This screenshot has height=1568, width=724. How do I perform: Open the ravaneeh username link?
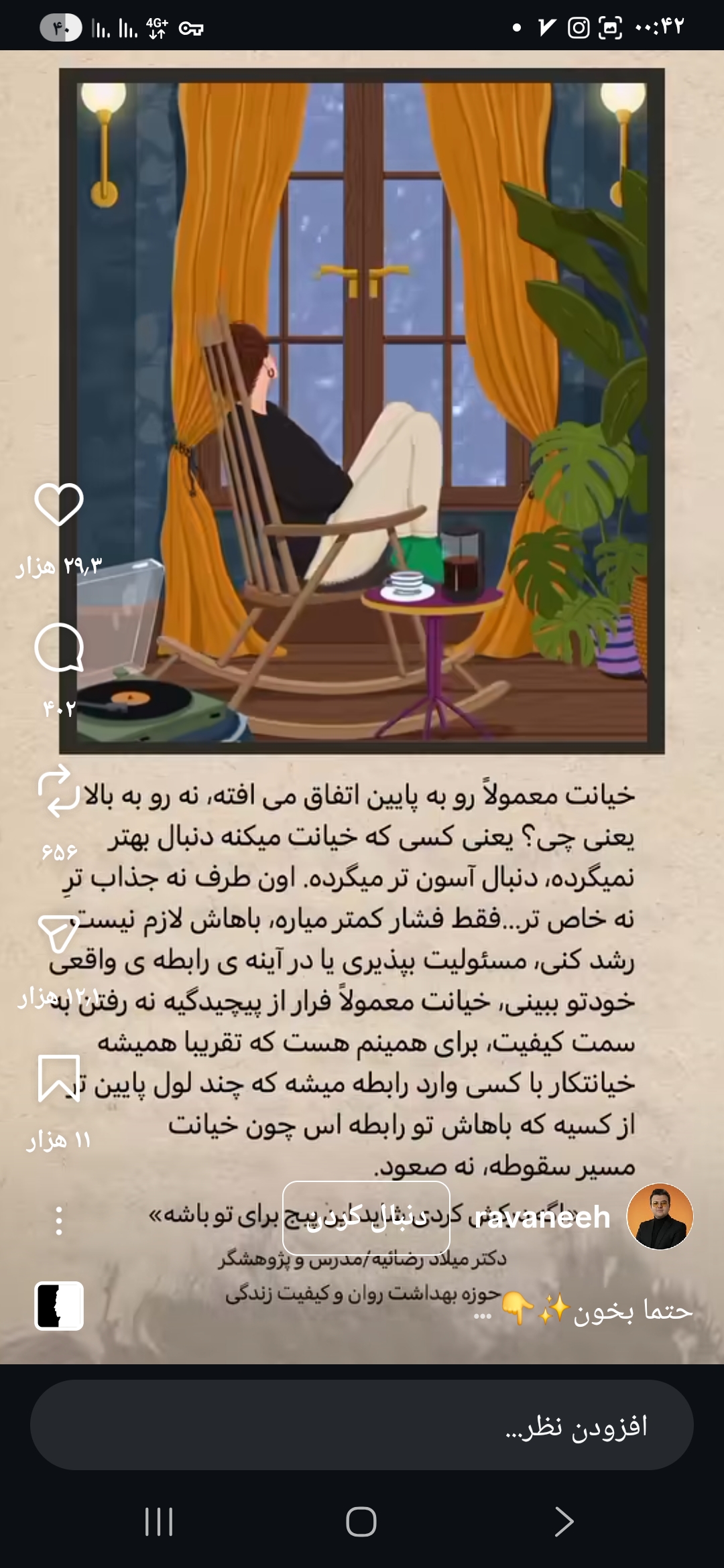542,1218
